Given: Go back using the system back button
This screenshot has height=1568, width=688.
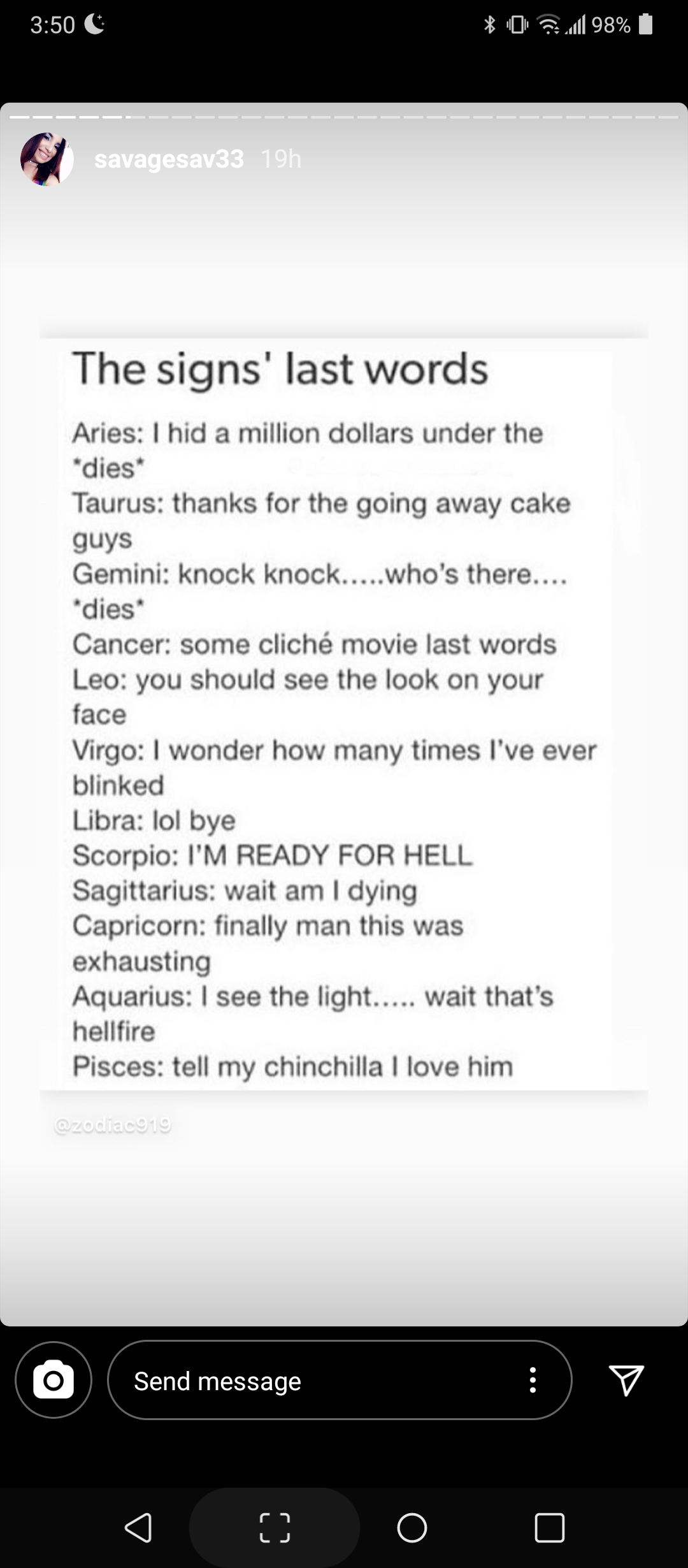Looking at the screenshot, I should coord(138,1527).
